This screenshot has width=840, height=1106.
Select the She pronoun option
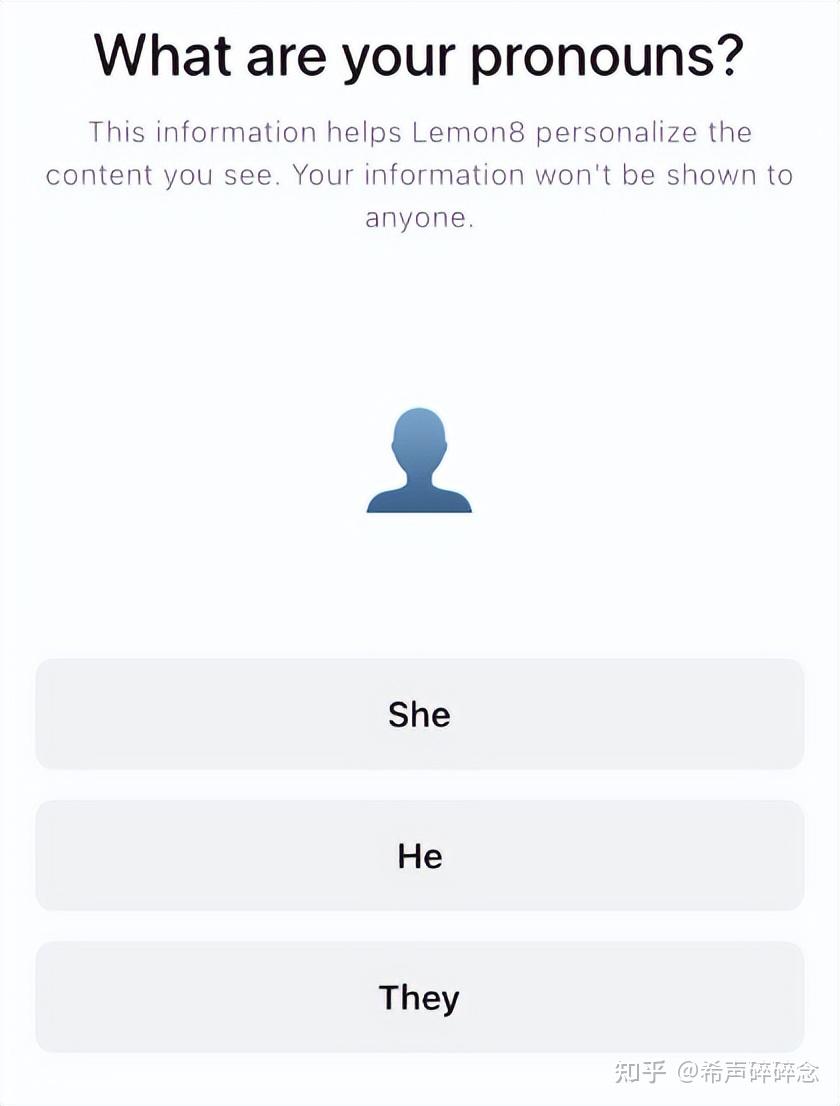click(x=419, y=714)
